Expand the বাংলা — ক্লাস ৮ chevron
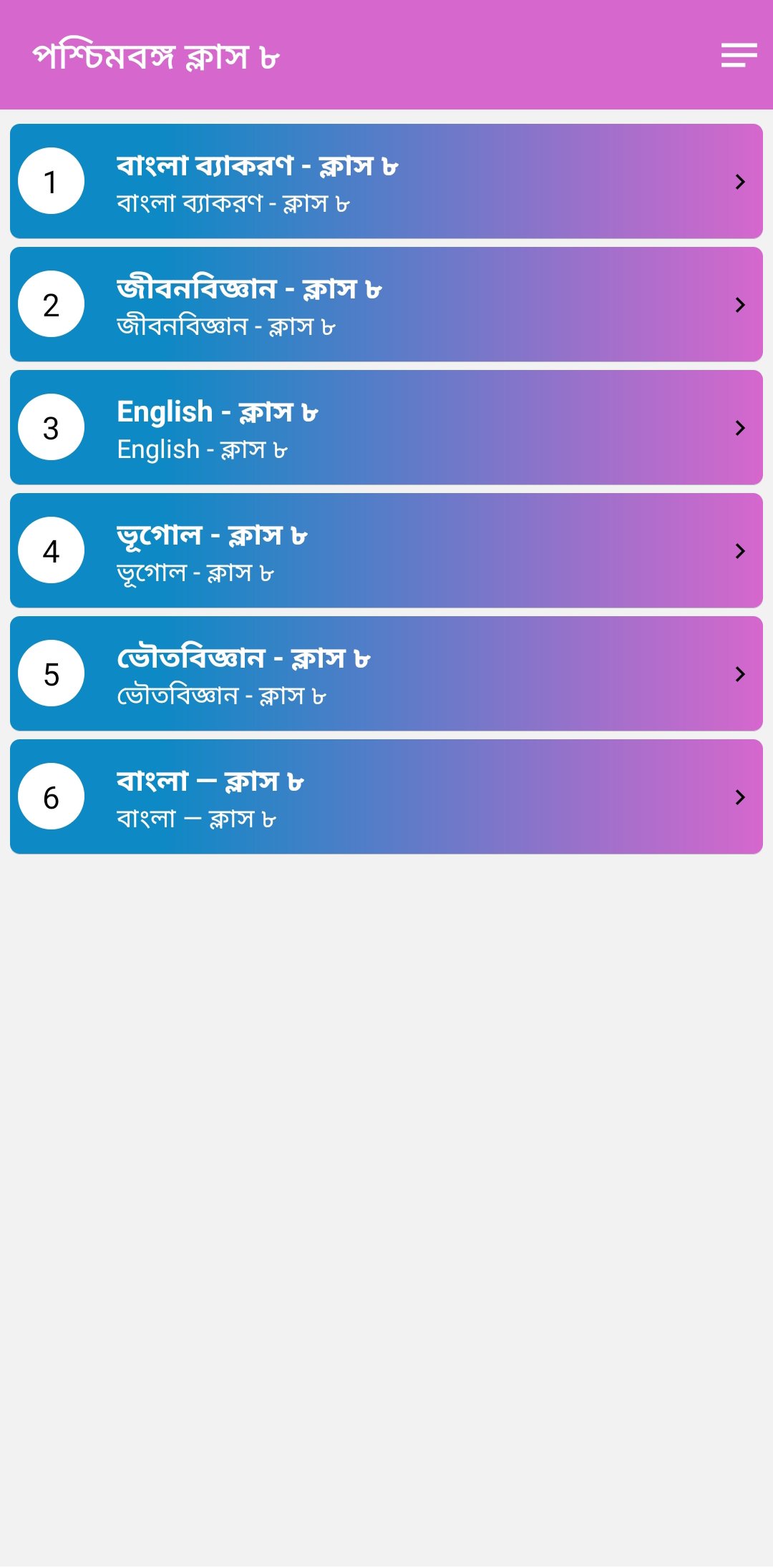 [x=739, y=797]
